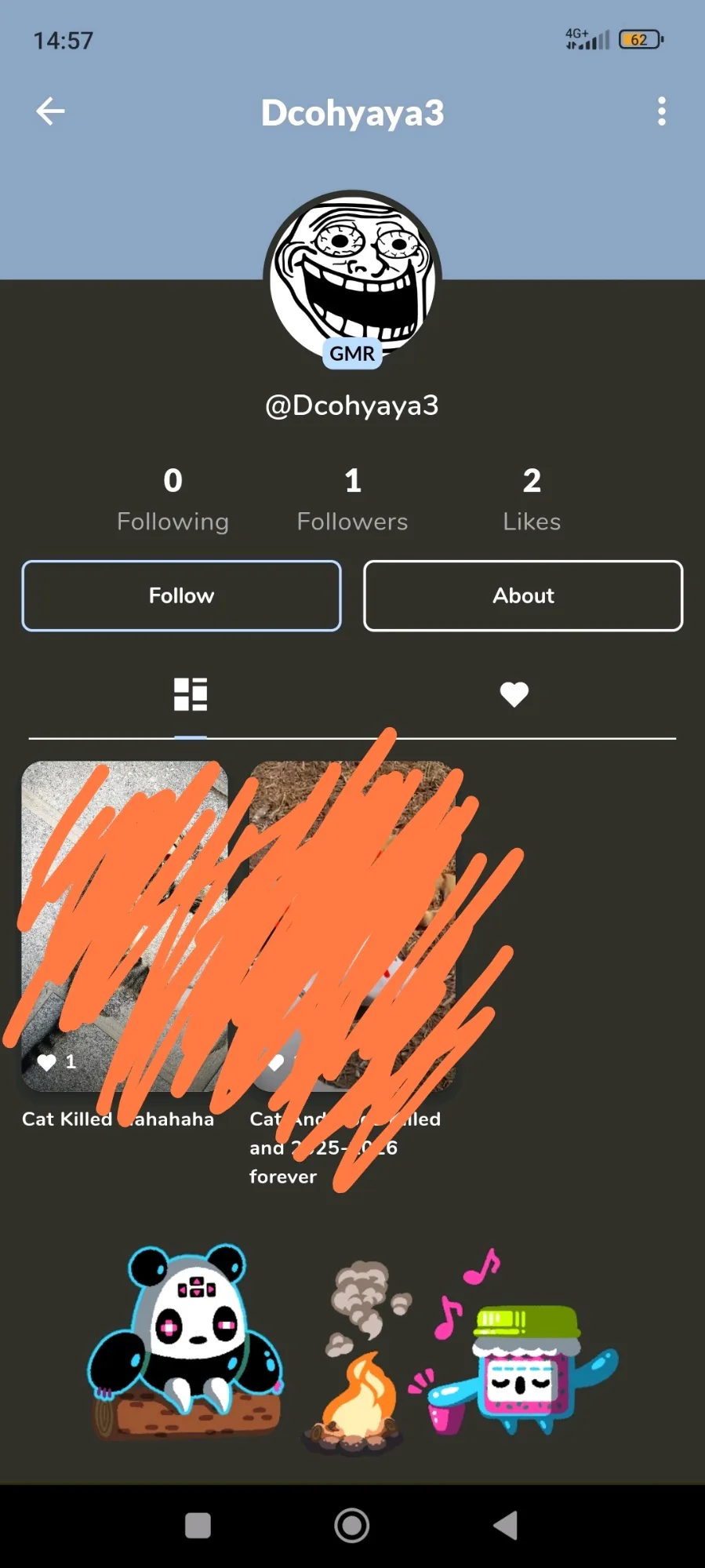The image size is (705, 1568).
Task: Open the game tile captioned 'forever'
Action: [352, 926]
